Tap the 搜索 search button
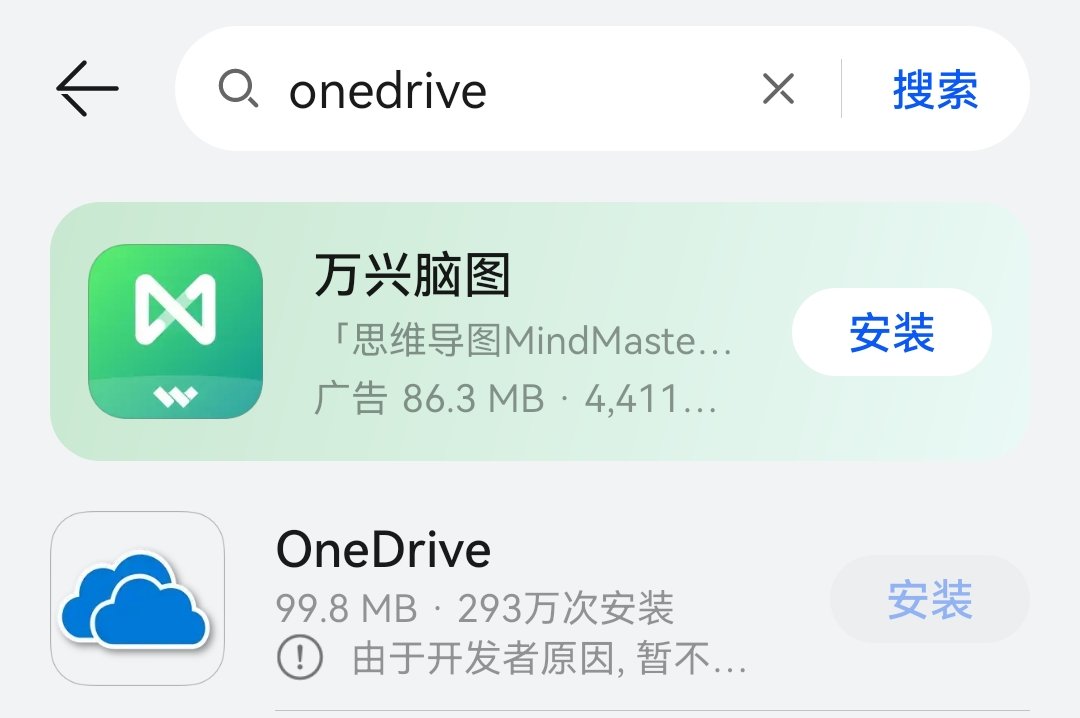This screenshot has width=1080, height=718. [x=935, y=90]
